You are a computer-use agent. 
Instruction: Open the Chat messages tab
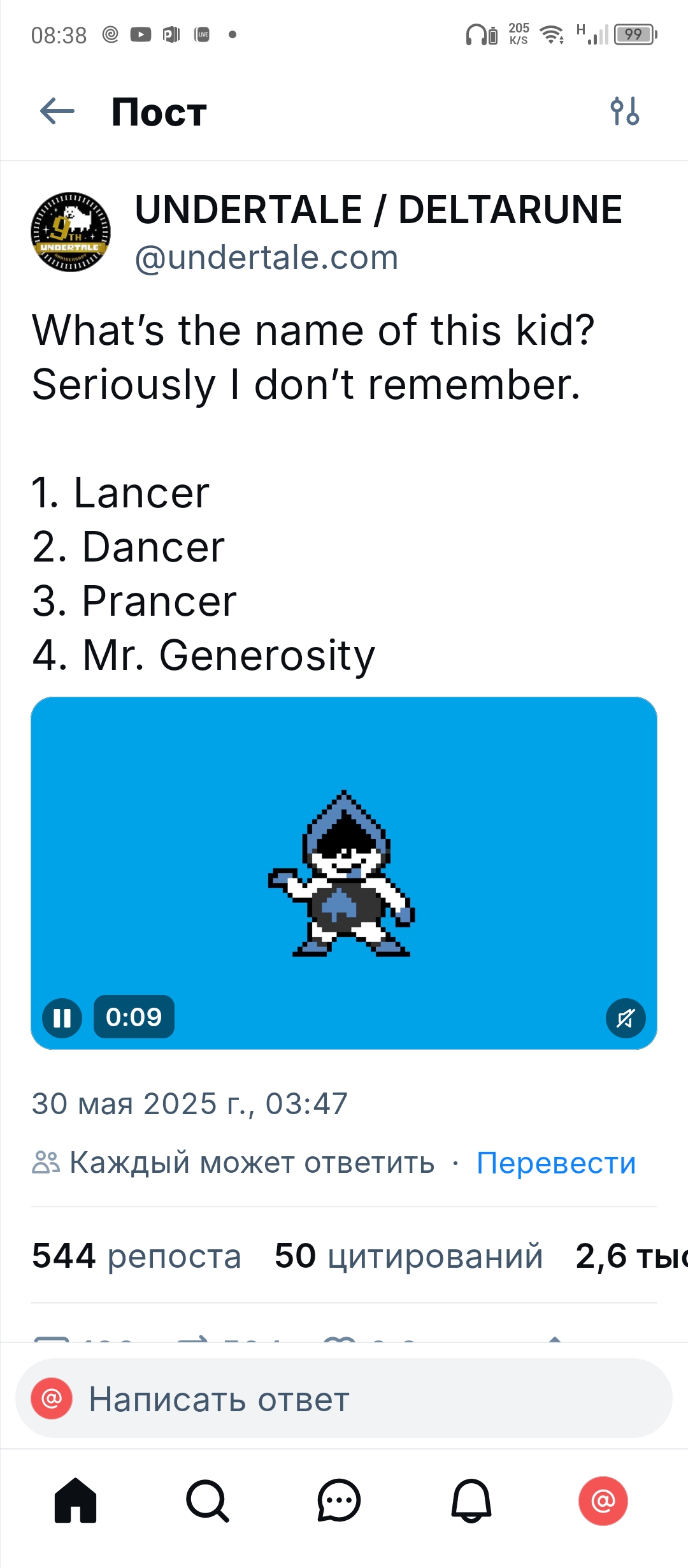pyautogui.click(x=339, y=1501)
